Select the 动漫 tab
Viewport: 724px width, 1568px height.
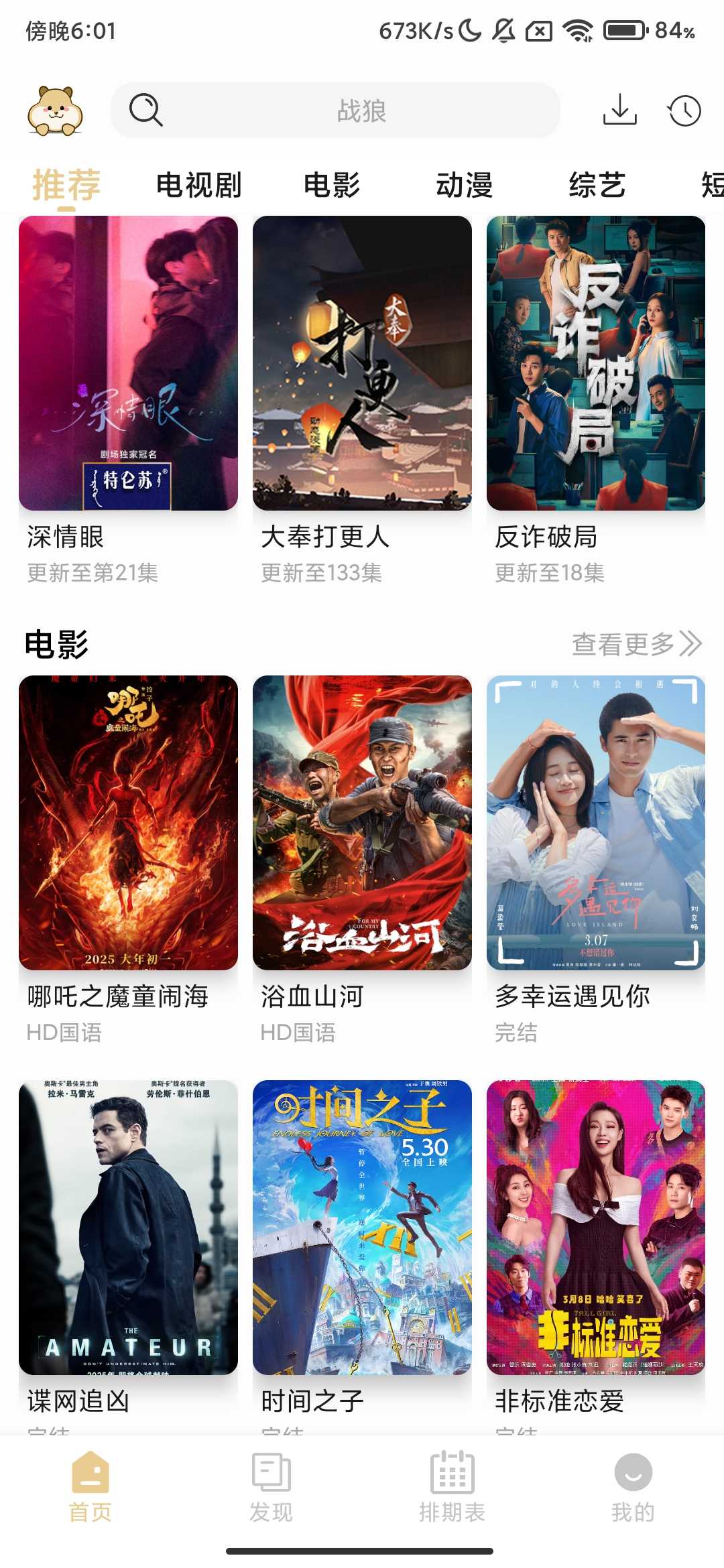[x=464, y=185]
